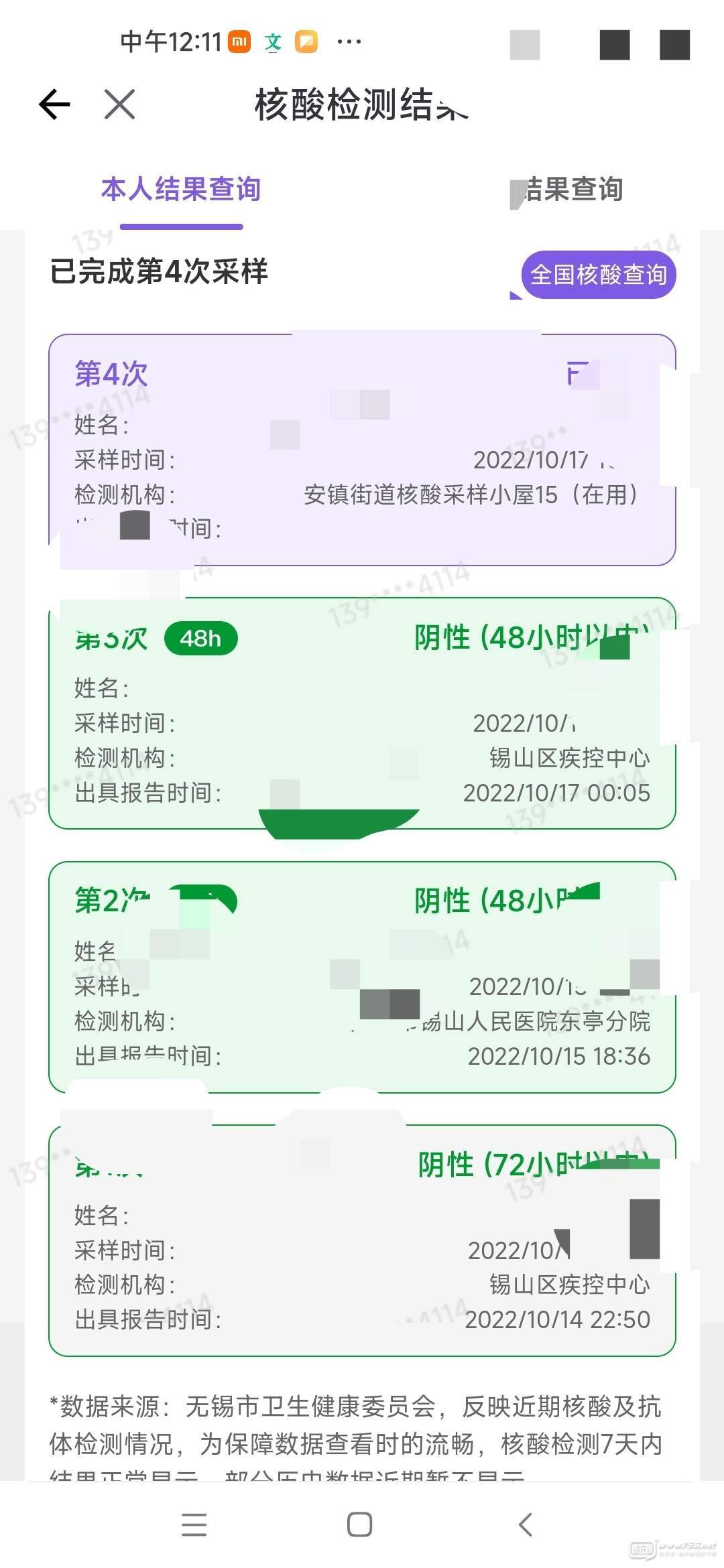Viewport: 724px width, 1568px height.
Task: Switch to the other 结果查询 tab
Action: click(568, 190)
